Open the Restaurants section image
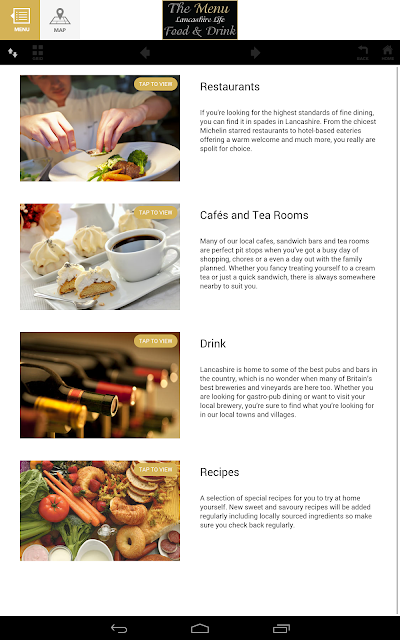This screenshot has height=640, width=400. 100,128
